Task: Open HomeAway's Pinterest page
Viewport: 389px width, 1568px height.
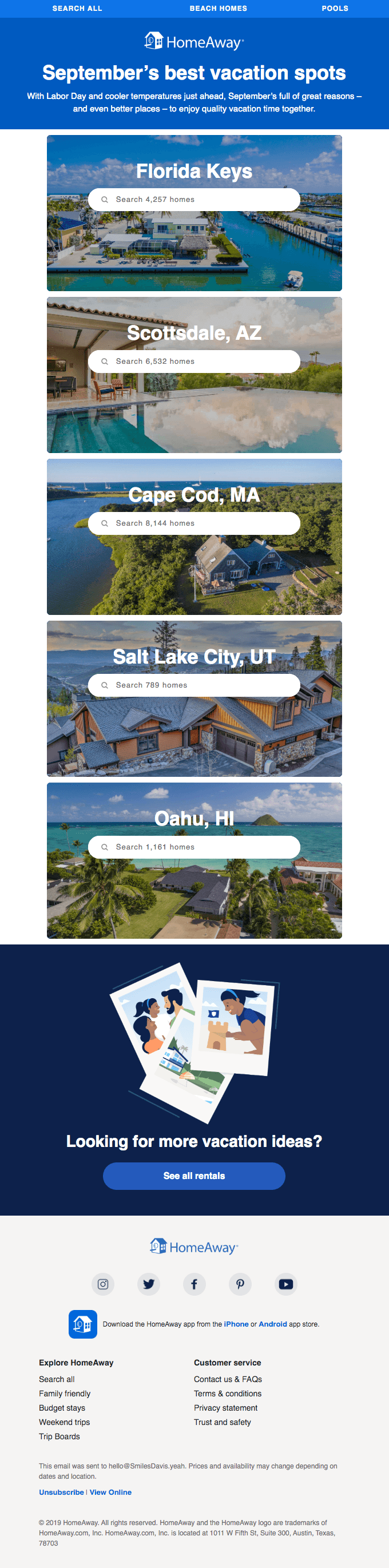Action: tap(240, 1284)
